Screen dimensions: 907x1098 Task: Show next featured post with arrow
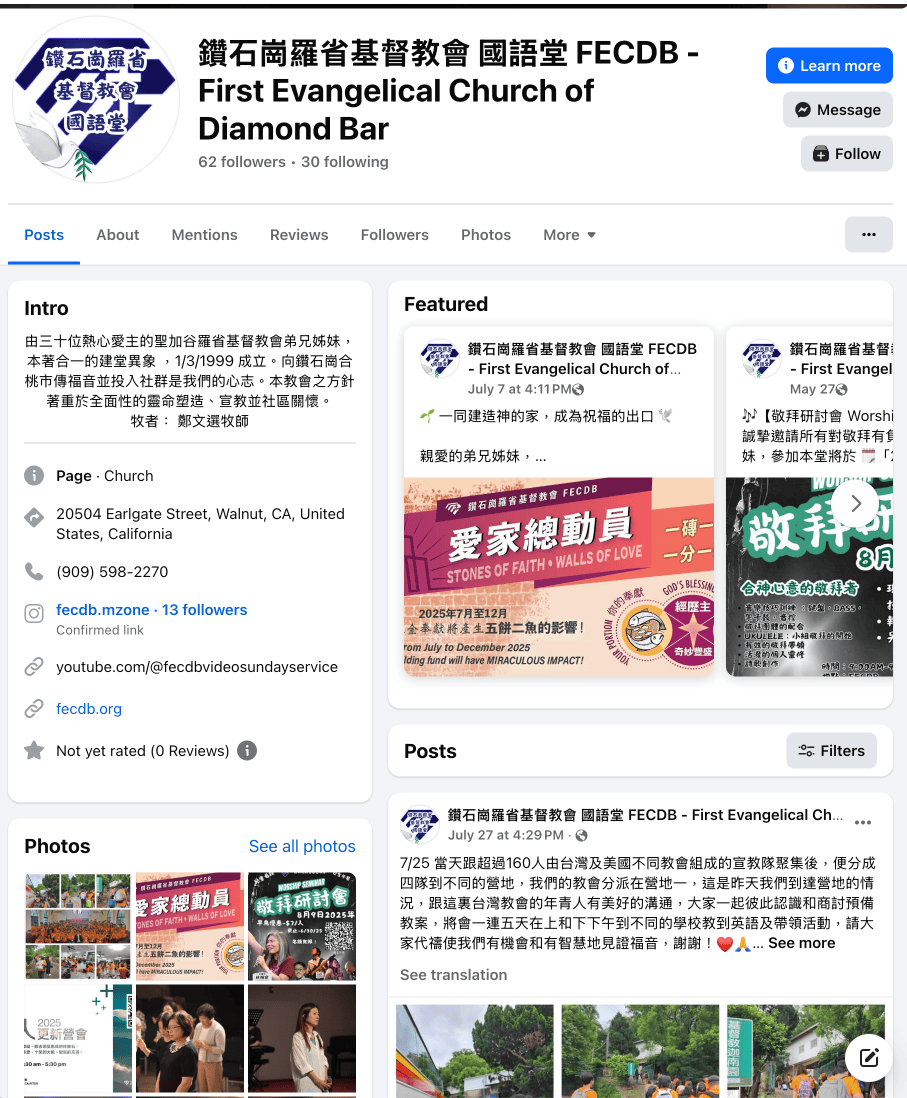pyautogui.click(x=855, y=503)
